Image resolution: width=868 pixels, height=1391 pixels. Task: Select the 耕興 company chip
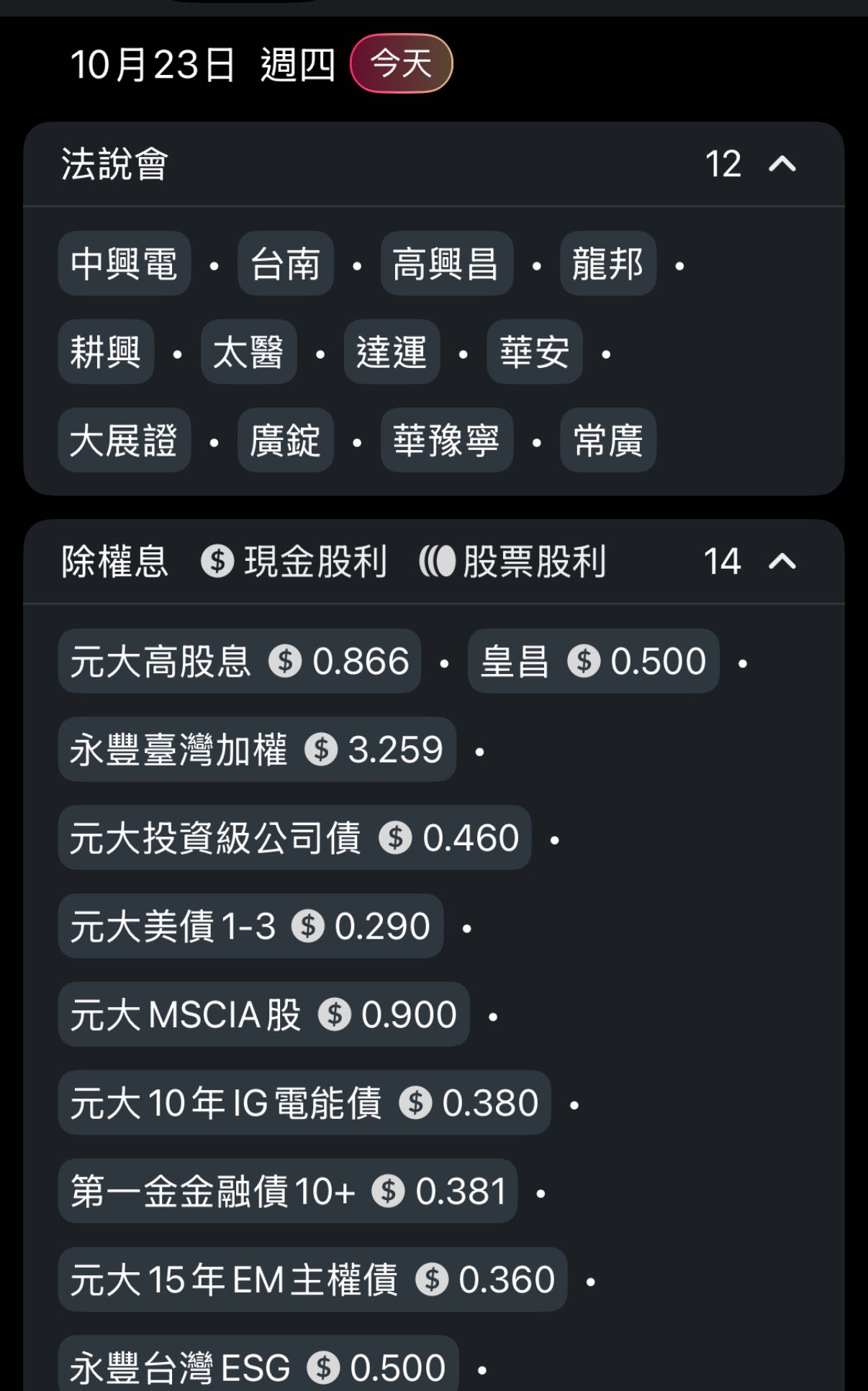pyautogui.click(x=105, y=352)
